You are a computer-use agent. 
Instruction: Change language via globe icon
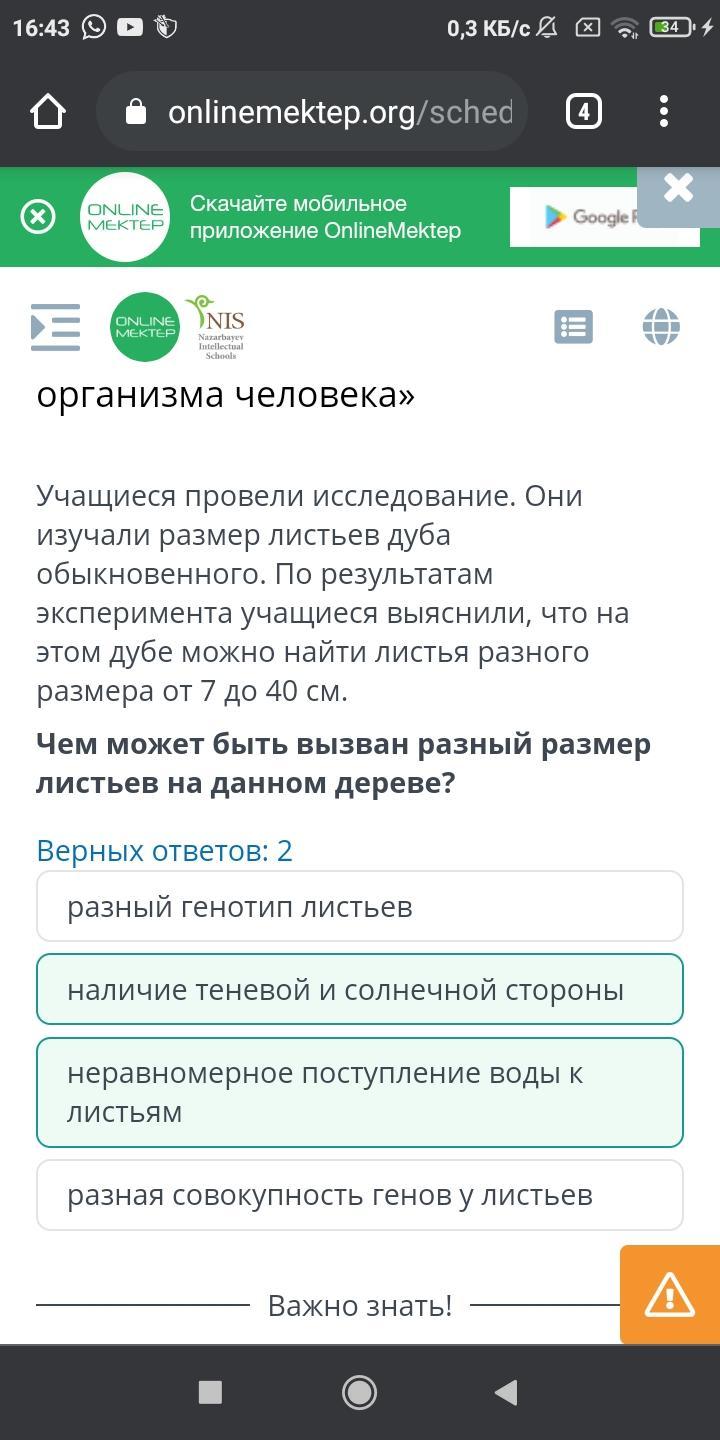click(x=661, y=327)
